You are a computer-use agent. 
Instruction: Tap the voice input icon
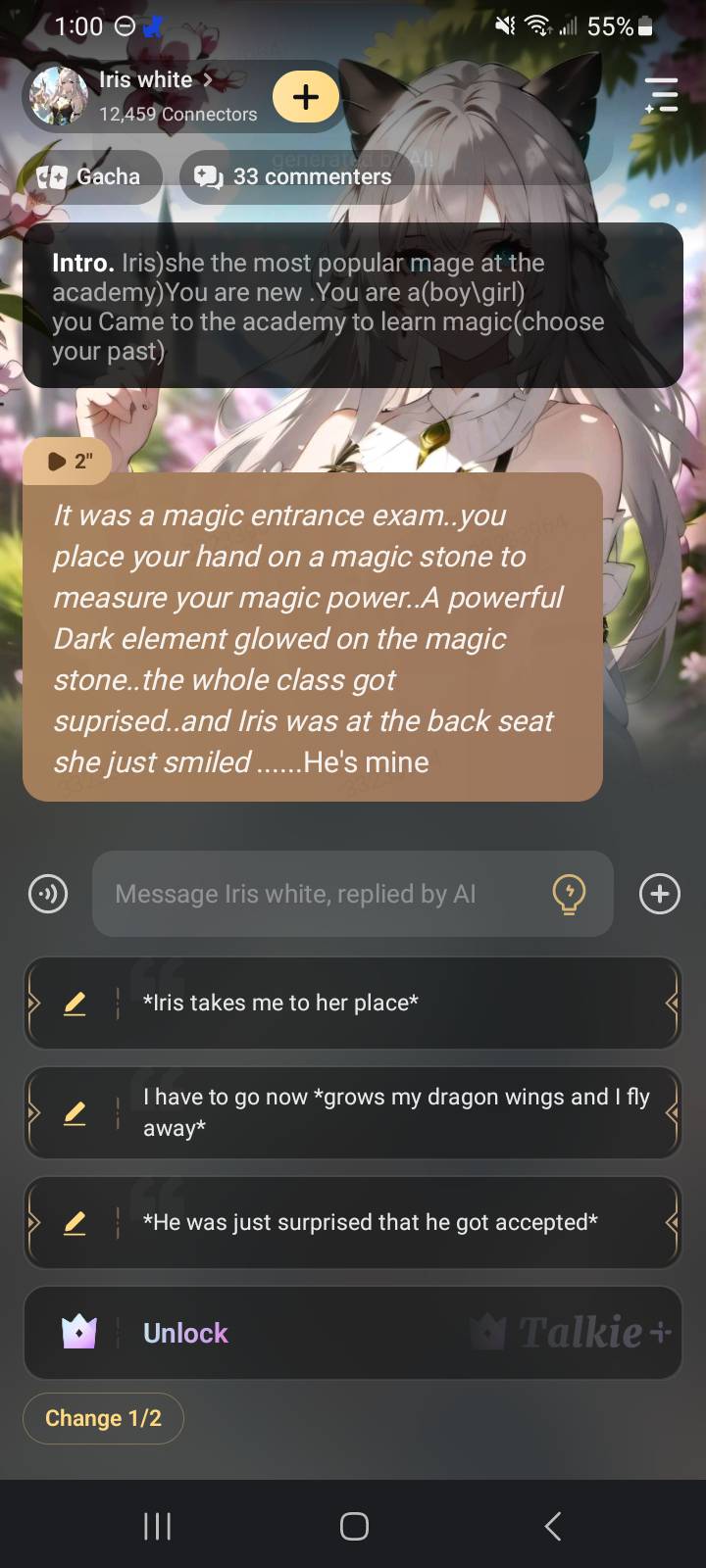coord(48,893)
